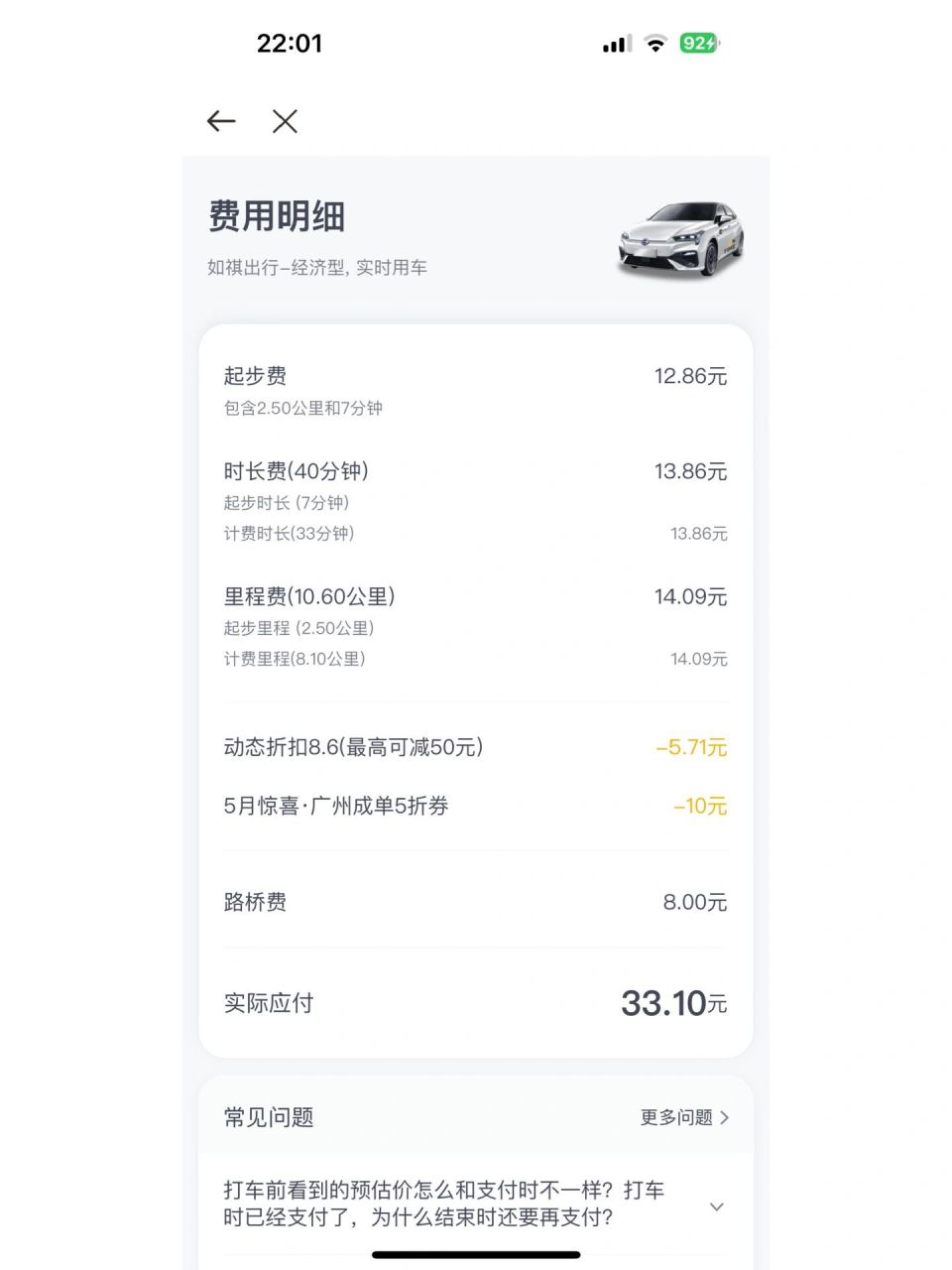Tap the 起步费 12.86元 line item
This screenshot has height=1270, width=952.
[474, 377]
